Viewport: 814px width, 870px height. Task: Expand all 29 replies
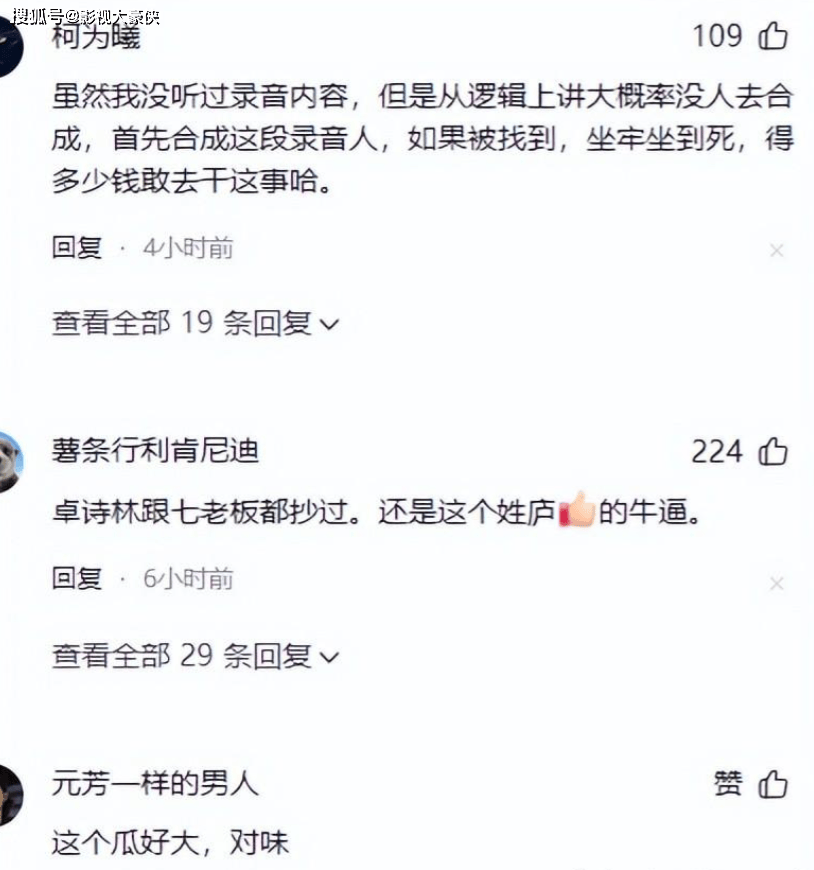tap(195, 656)
